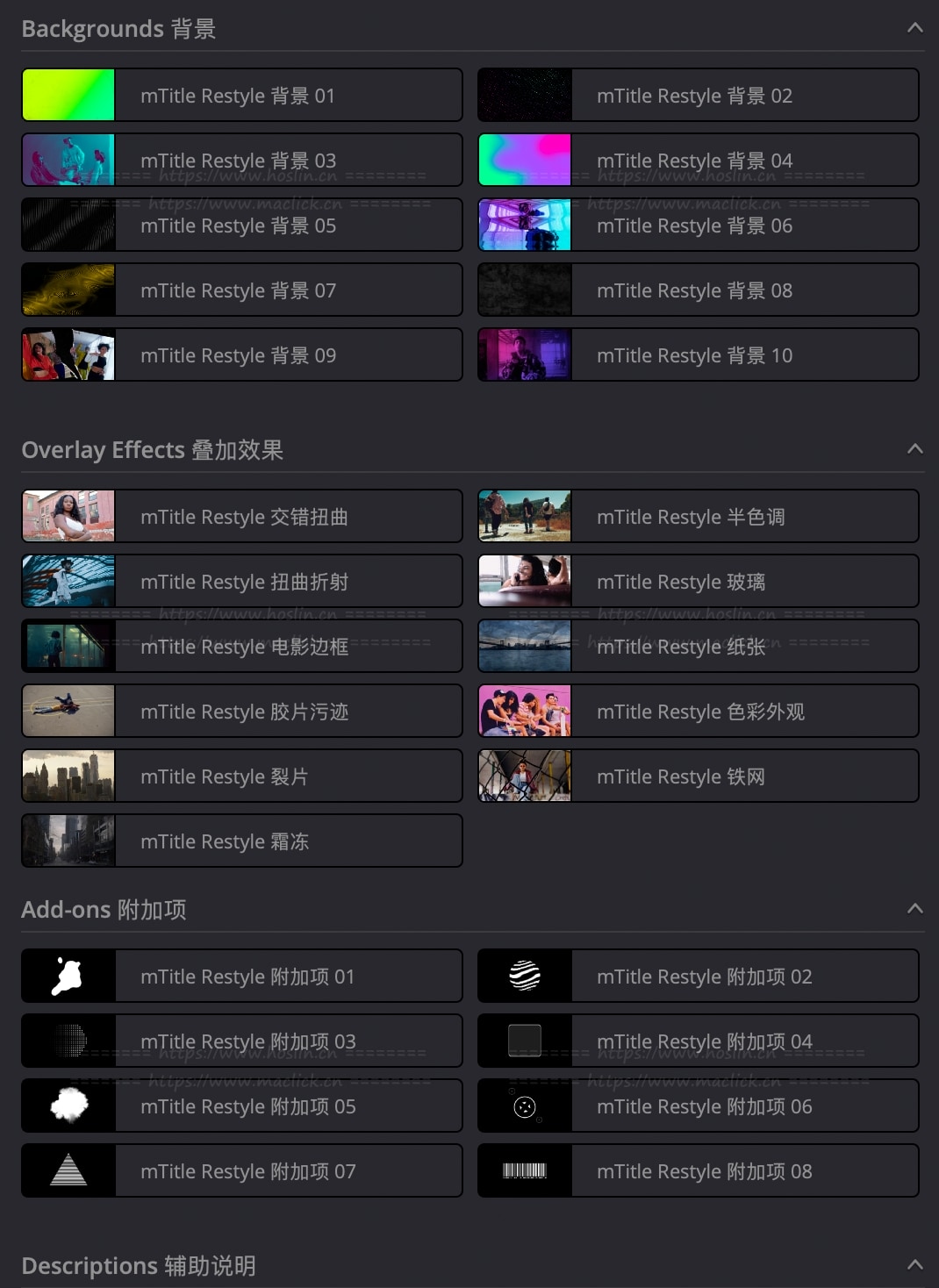Collapse the Add-ons 附加项 section
Image resolution: width=939 pixels, height=1288 pixels.
click(914, 909)
